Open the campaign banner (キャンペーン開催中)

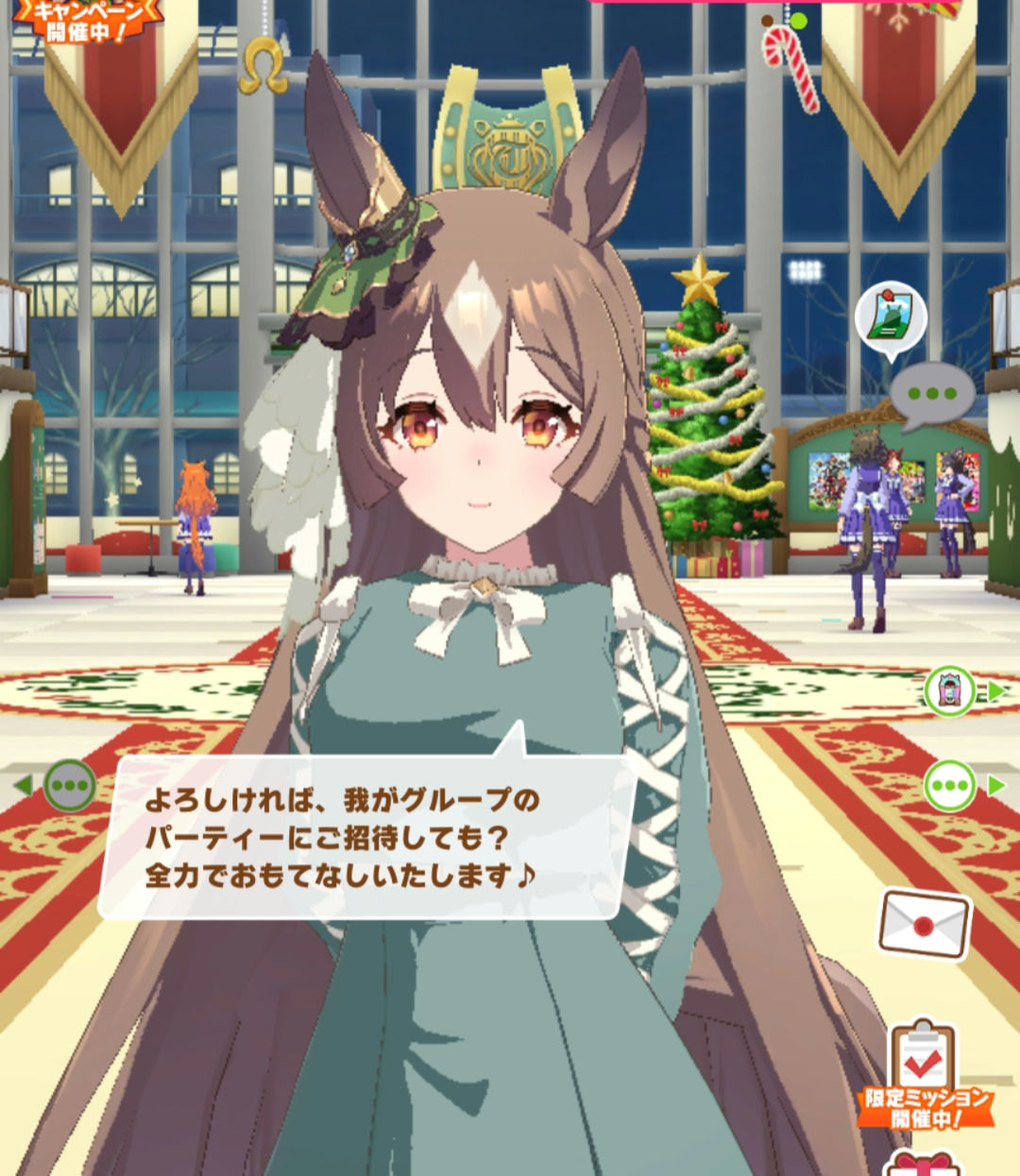click(88, 19)
